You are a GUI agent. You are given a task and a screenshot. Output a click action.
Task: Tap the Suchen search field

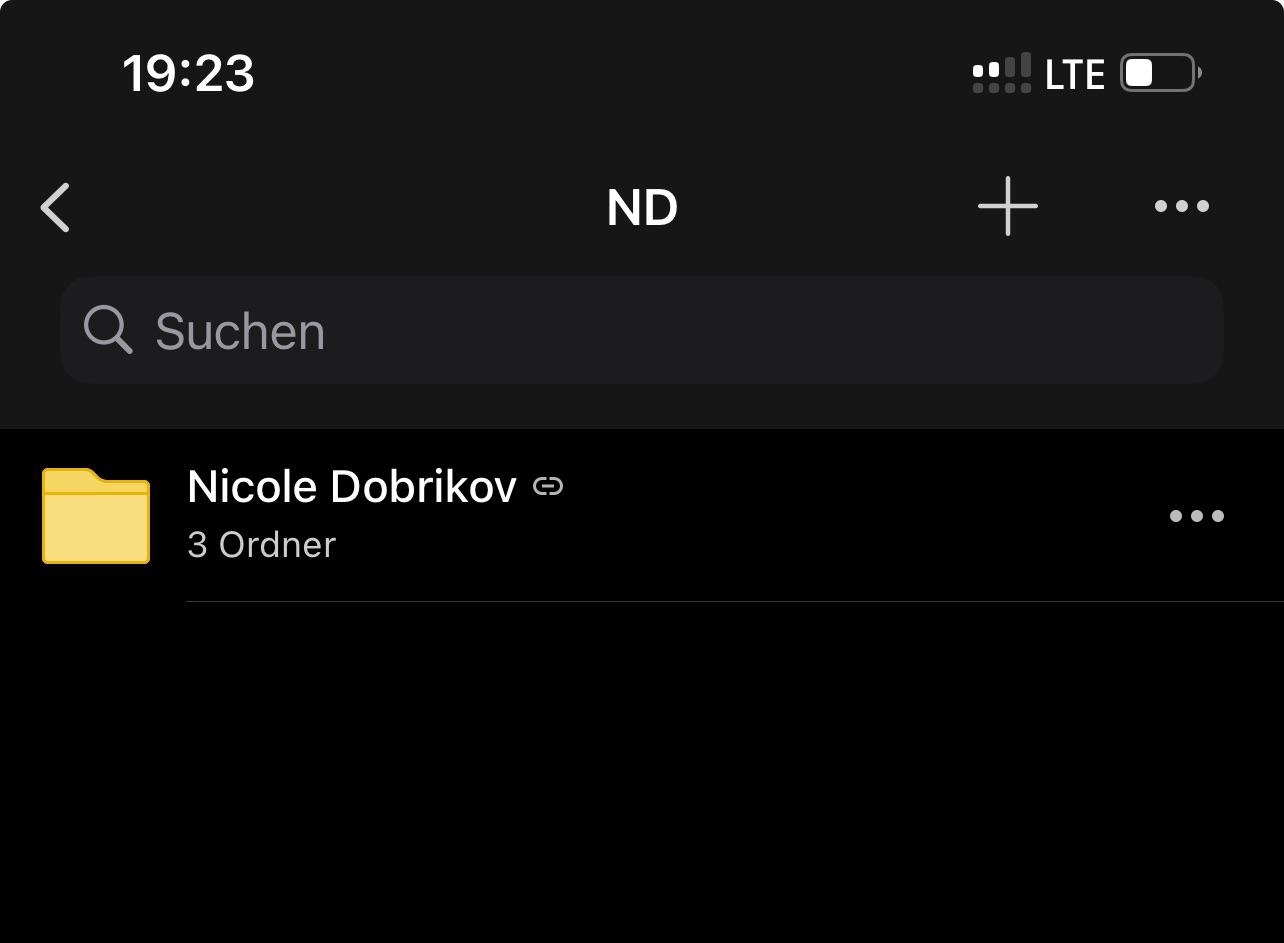(640, 330)
